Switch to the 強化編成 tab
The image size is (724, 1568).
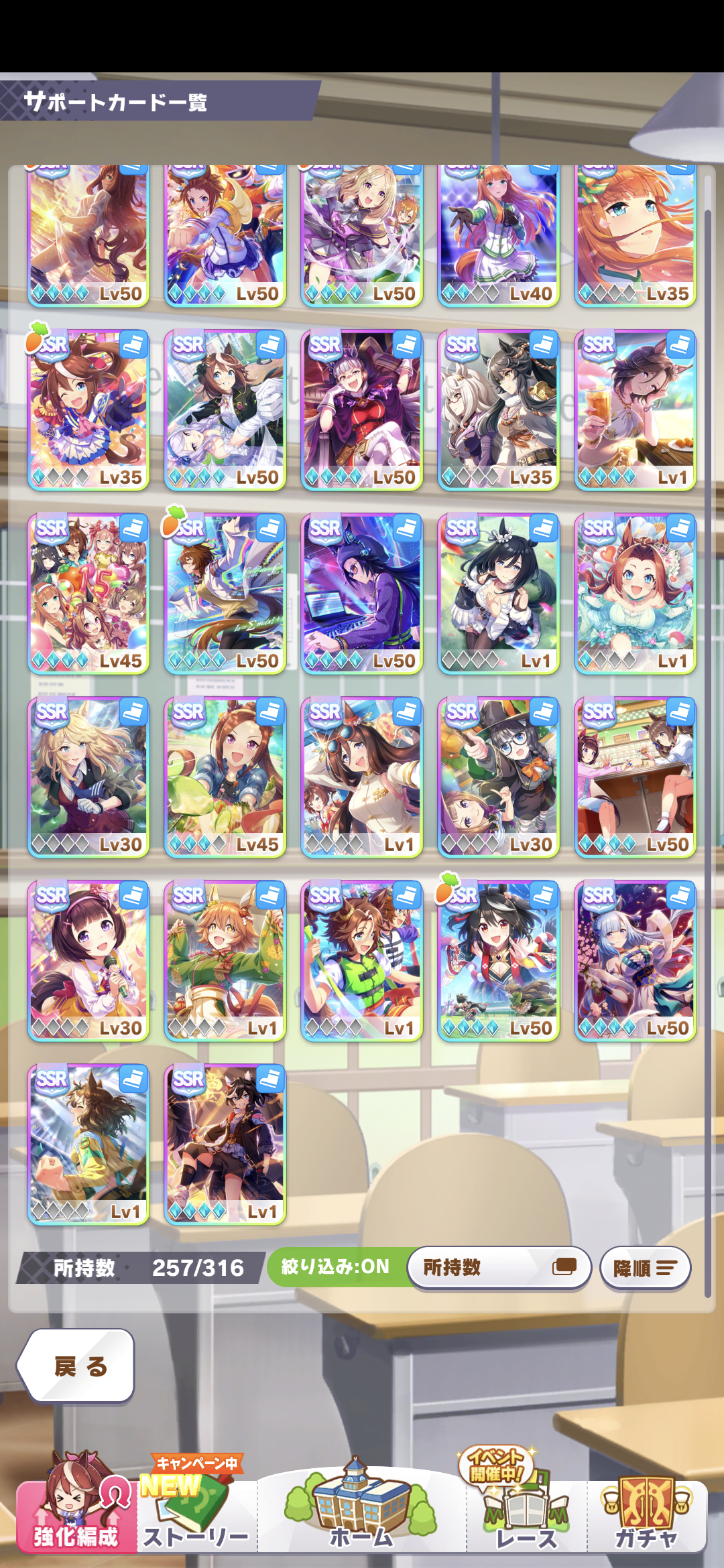tap(76, 1516)
